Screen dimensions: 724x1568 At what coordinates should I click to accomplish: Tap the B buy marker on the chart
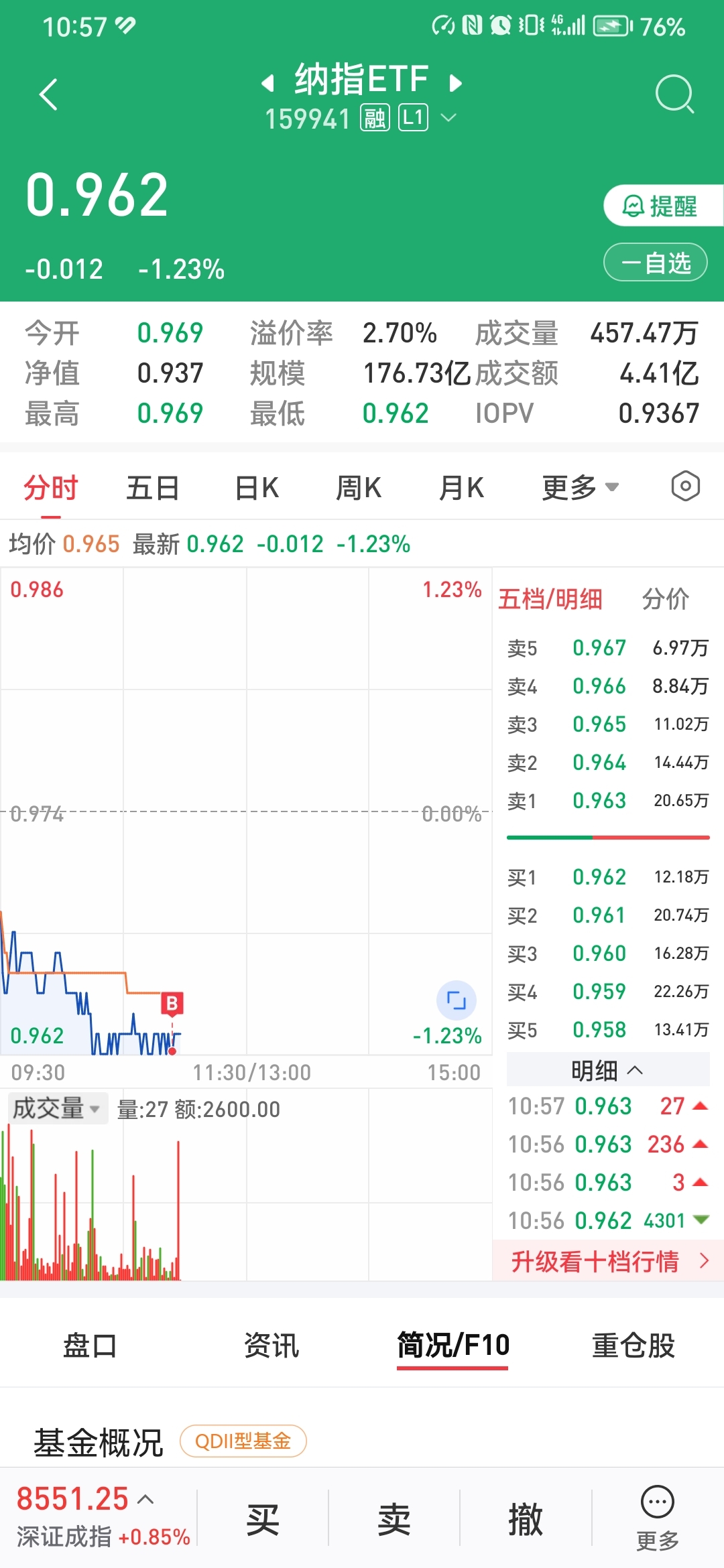tap(172, 1003)
